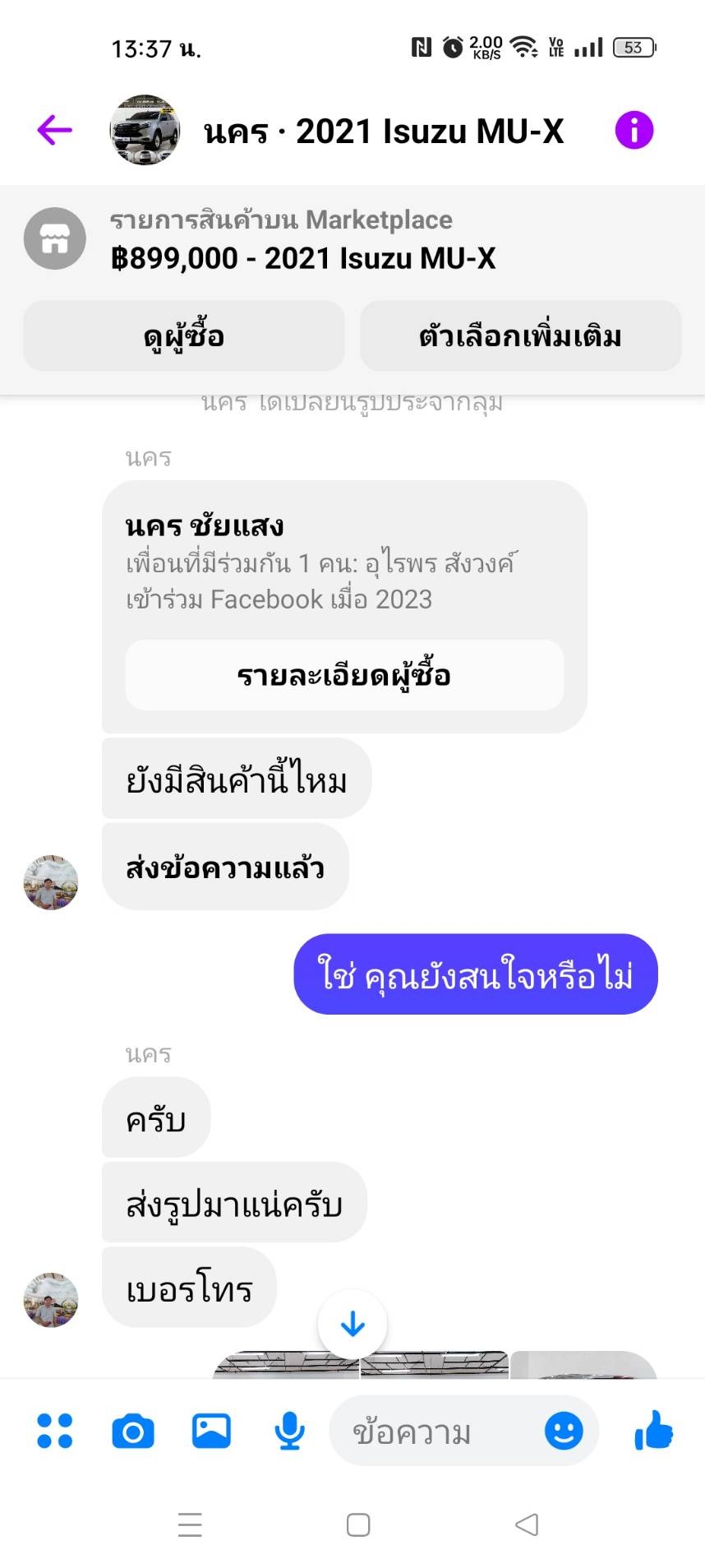Open recent apps from navigation bar
The height and width of the screenshot is (1568, 705).
(x=190, y=1525)
